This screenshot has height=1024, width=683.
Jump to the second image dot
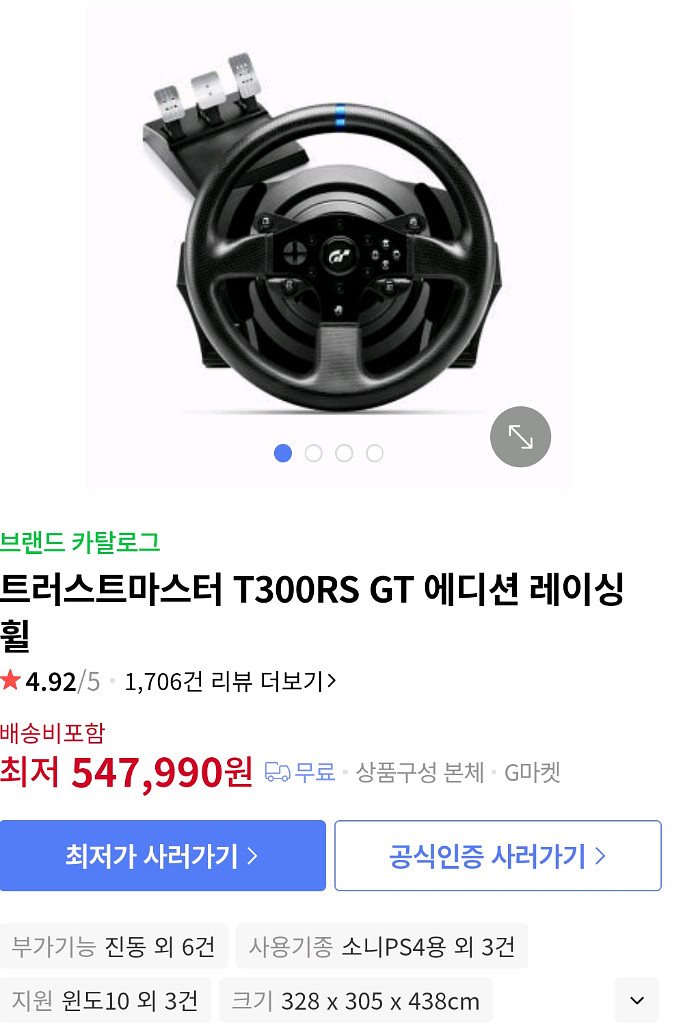313,453
